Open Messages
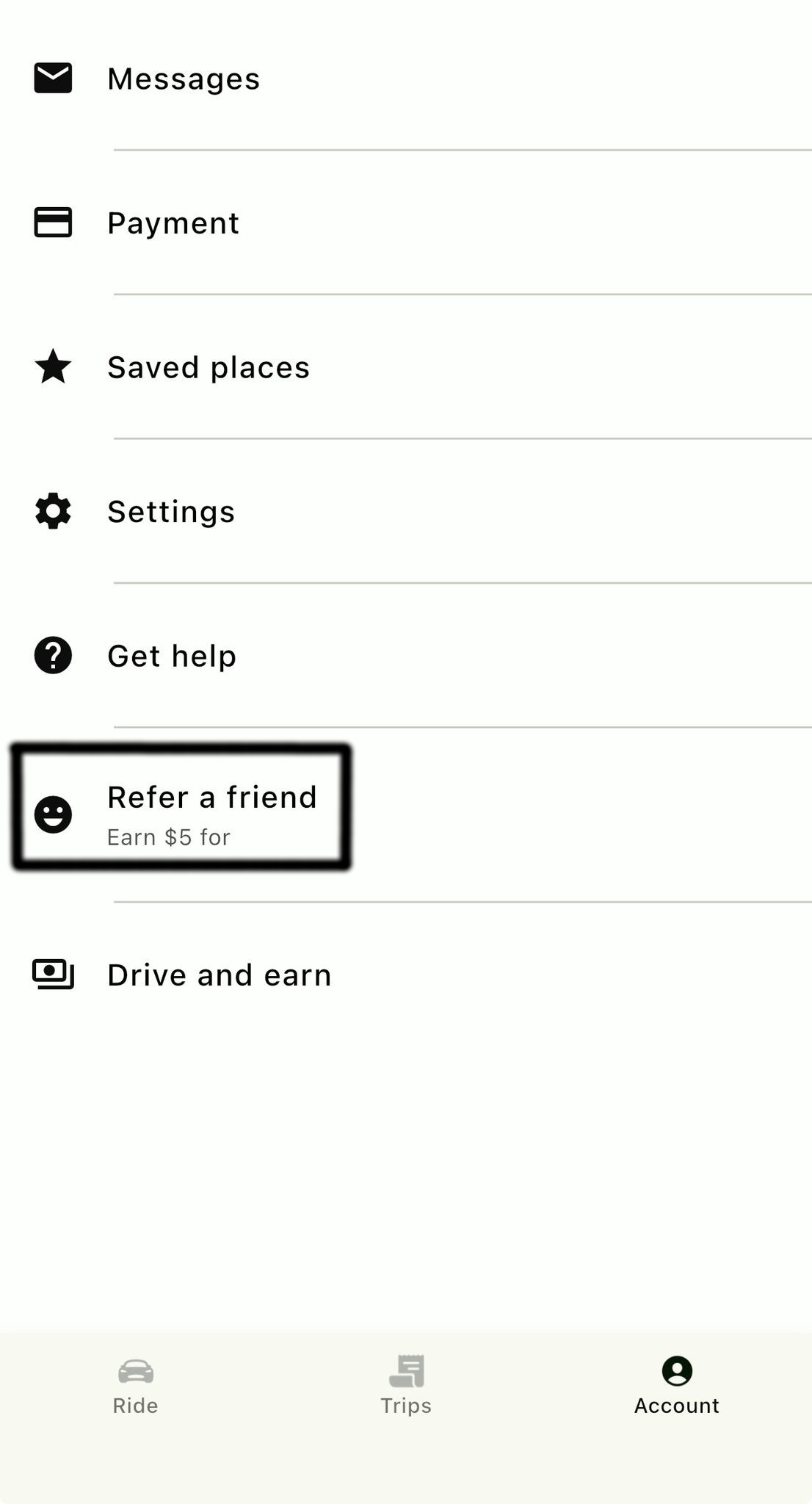 406,79
